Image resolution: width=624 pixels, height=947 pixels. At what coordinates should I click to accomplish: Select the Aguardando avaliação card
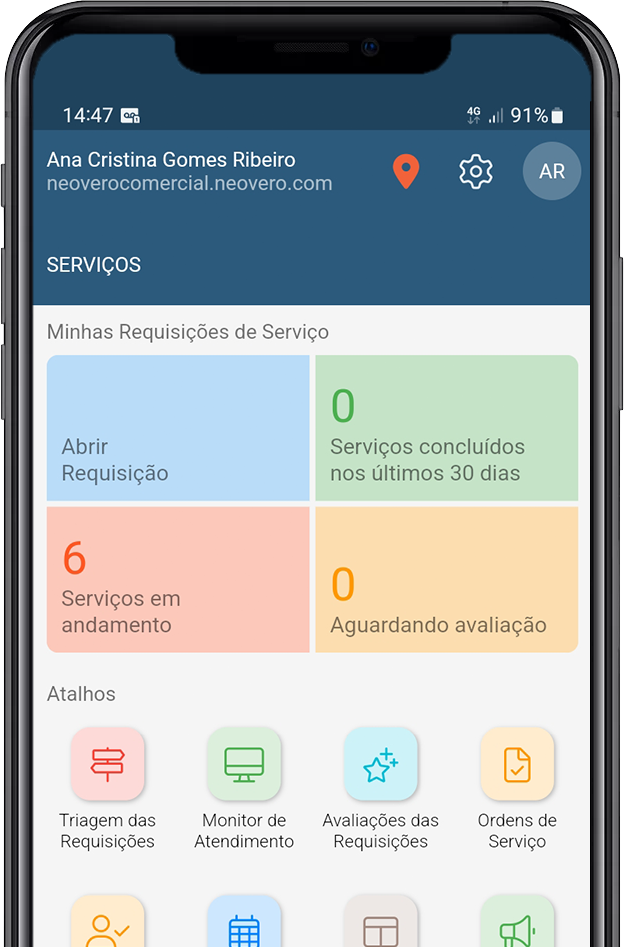[x=446, y=580]
